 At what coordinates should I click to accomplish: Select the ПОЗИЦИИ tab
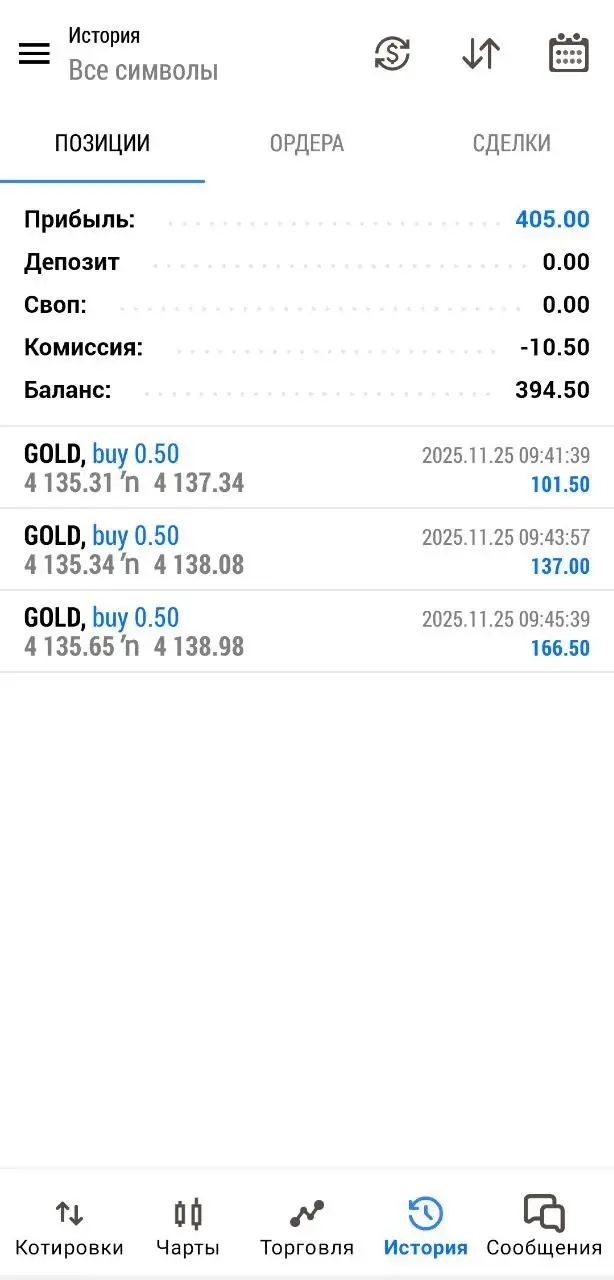pos(102,144)
